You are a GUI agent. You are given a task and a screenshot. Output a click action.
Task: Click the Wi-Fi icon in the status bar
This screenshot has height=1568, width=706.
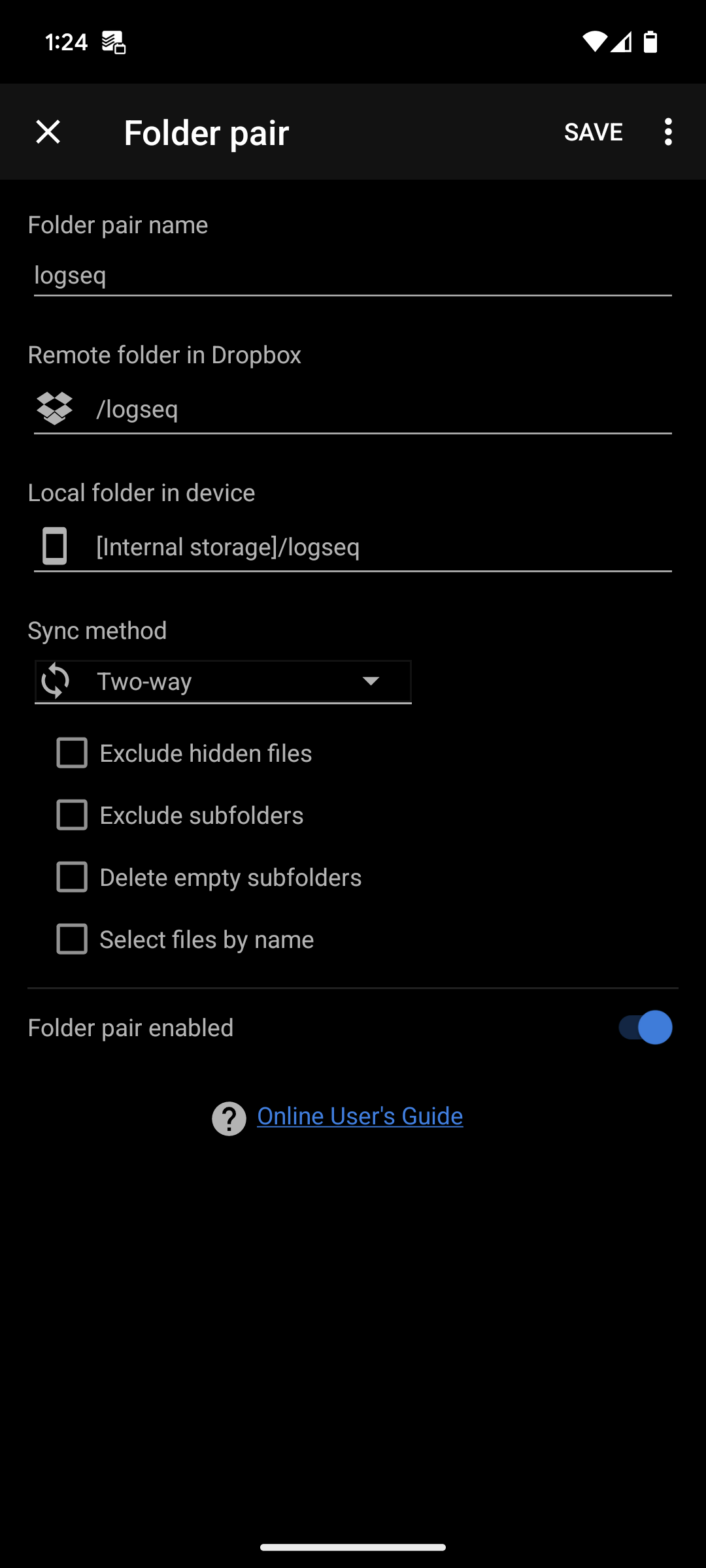[x=594, y=42]
